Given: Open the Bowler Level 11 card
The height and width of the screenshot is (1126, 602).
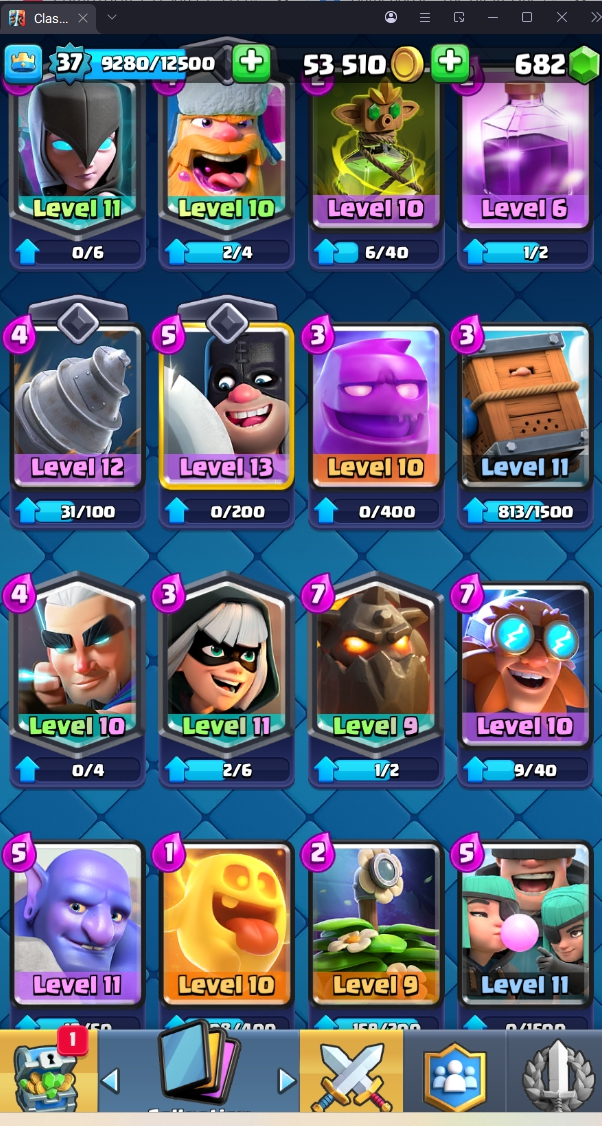Looking at the screenshot, I should pos(77,925).
